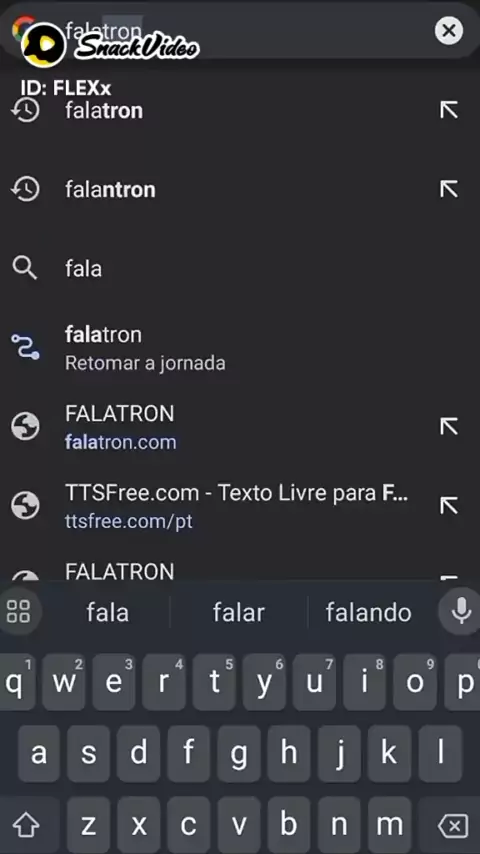The height and width of the screenshot is (854, 480).
Task: Clear the search text with the X button
Action: tap(449, 30)
